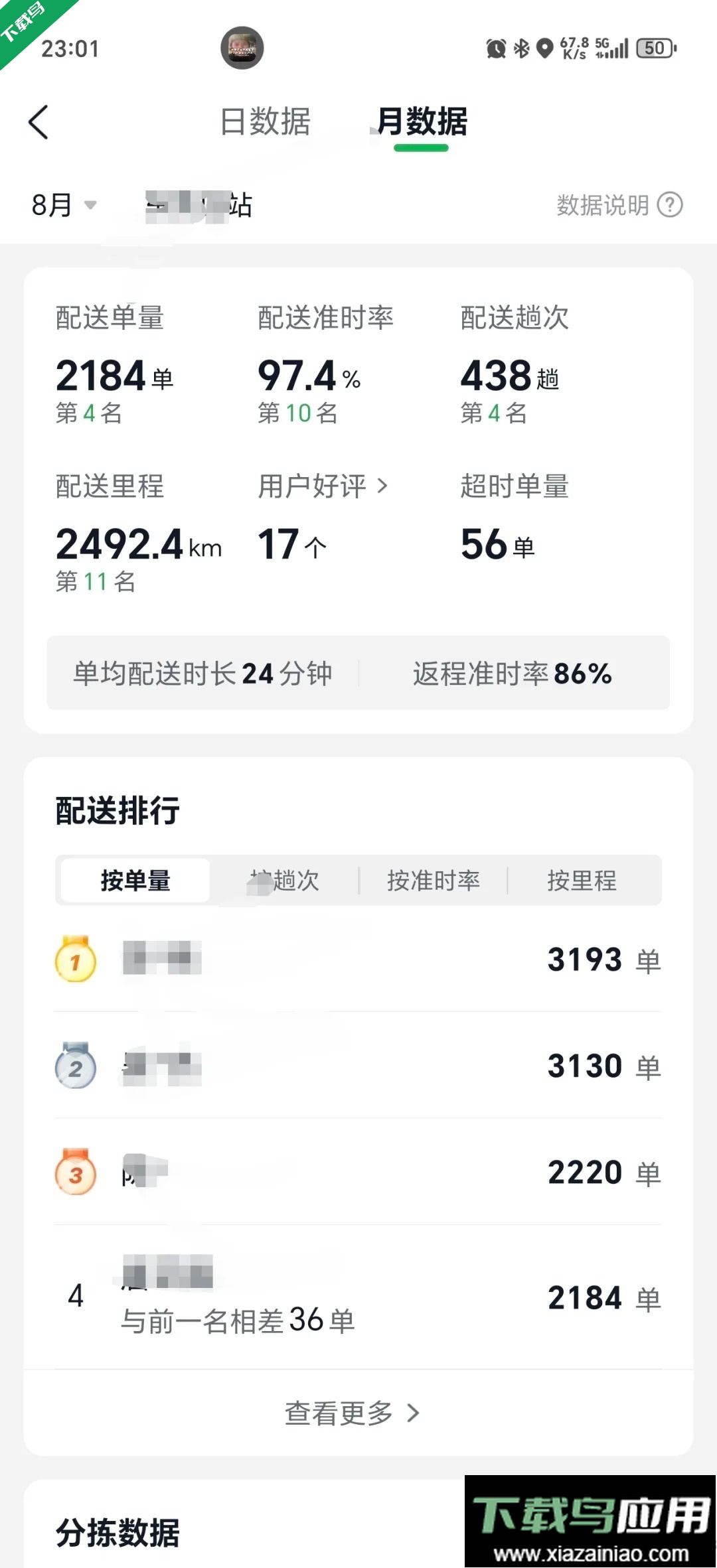
Task: Switch ranking filter to 按里程
Action: (581, 880)
